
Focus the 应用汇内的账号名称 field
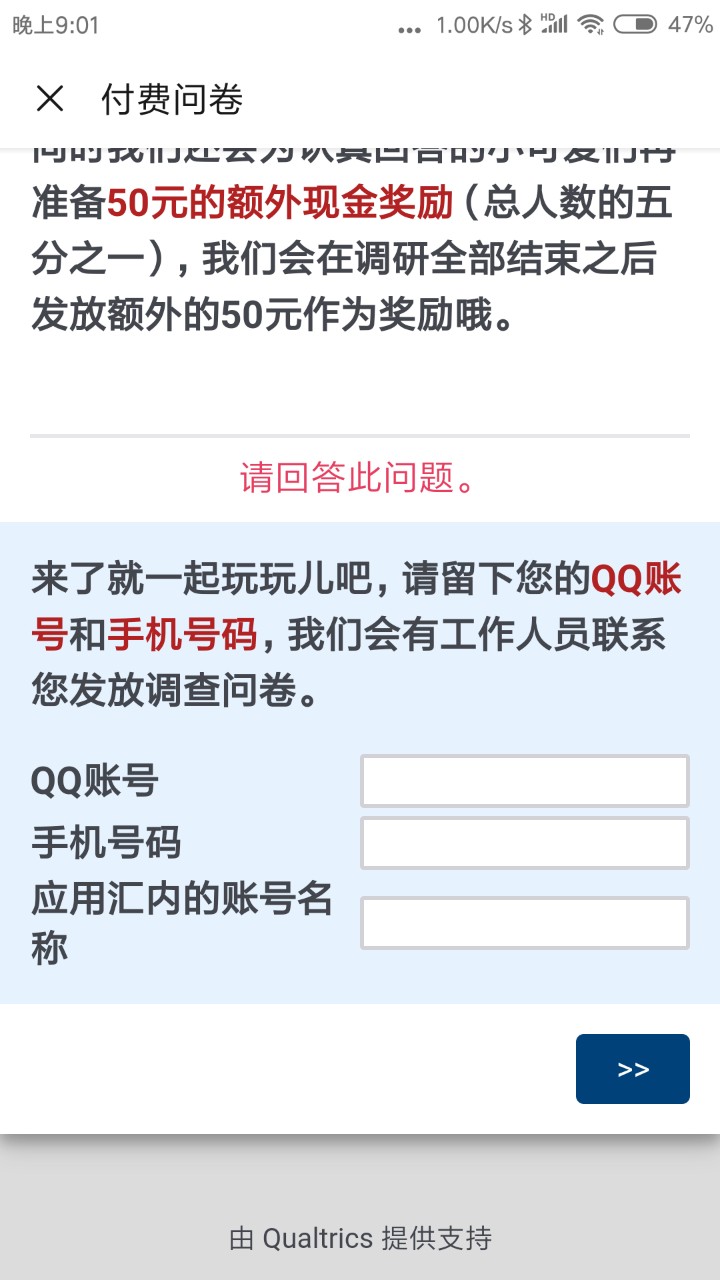[x=525, y=923]
